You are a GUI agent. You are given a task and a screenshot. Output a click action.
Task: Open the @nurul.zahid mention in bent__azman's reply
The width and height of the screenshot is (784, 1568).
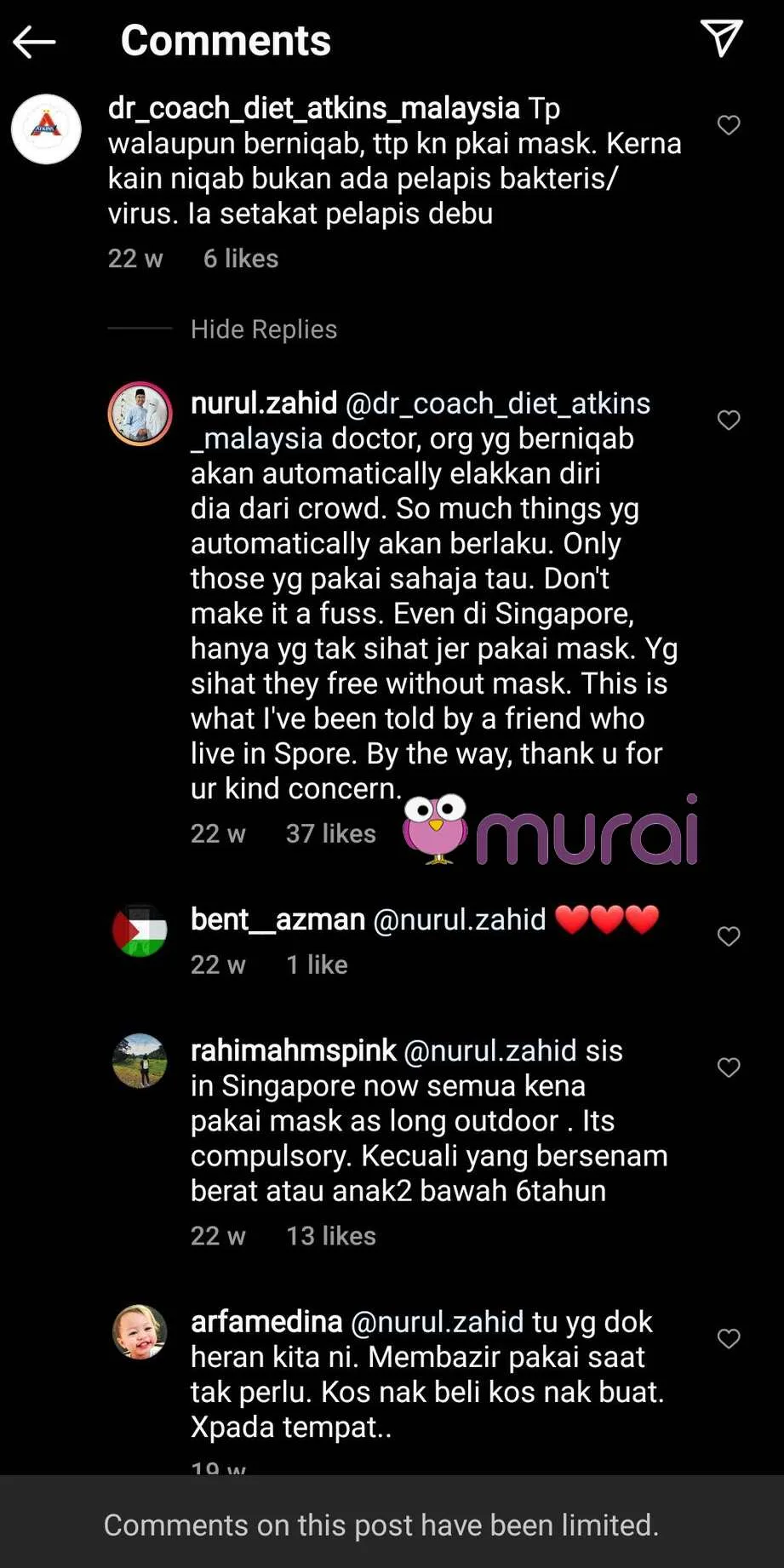click(x=460, y=919)
